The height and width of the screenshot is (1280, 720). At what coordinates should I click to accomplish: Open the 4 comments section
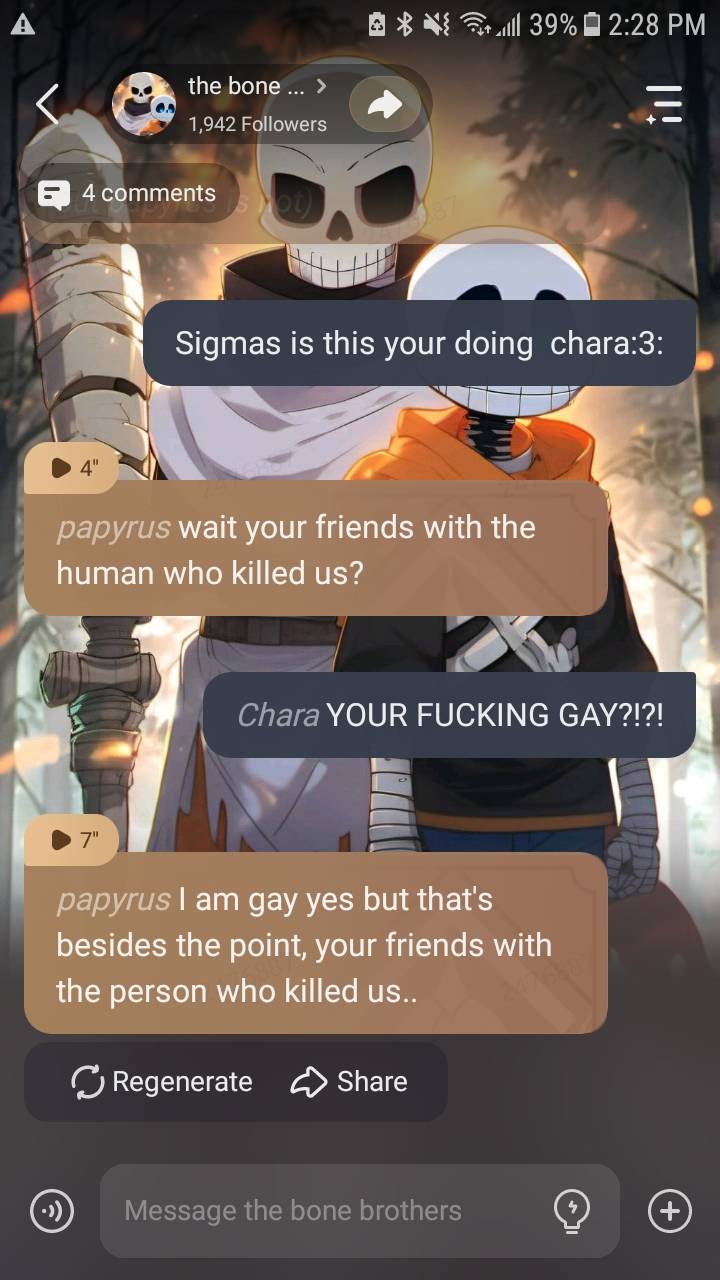click(128, 194)
